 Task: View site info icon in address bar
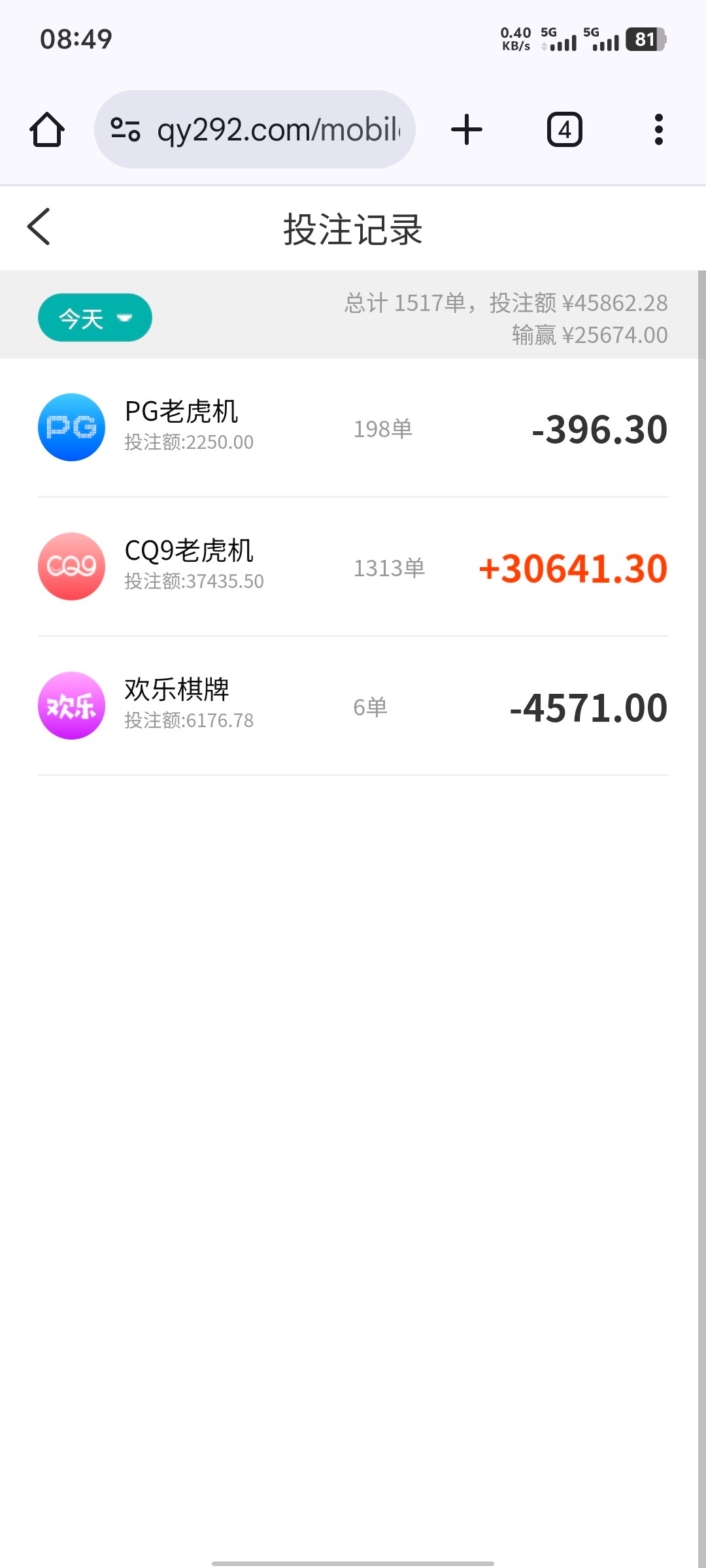click(125, 129)
